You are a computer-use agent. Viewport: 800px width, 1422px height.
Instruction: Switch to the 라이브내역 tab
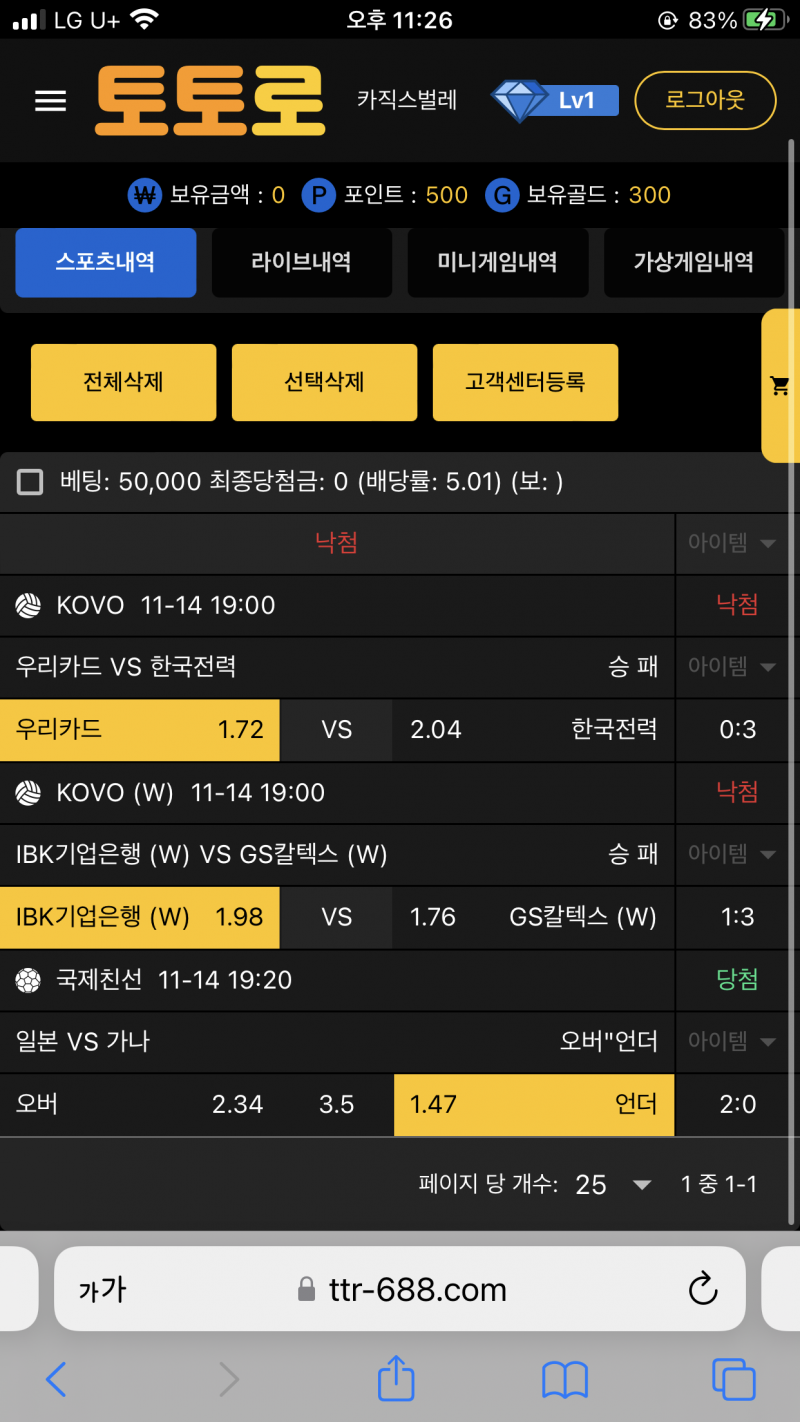pos(301,262)
